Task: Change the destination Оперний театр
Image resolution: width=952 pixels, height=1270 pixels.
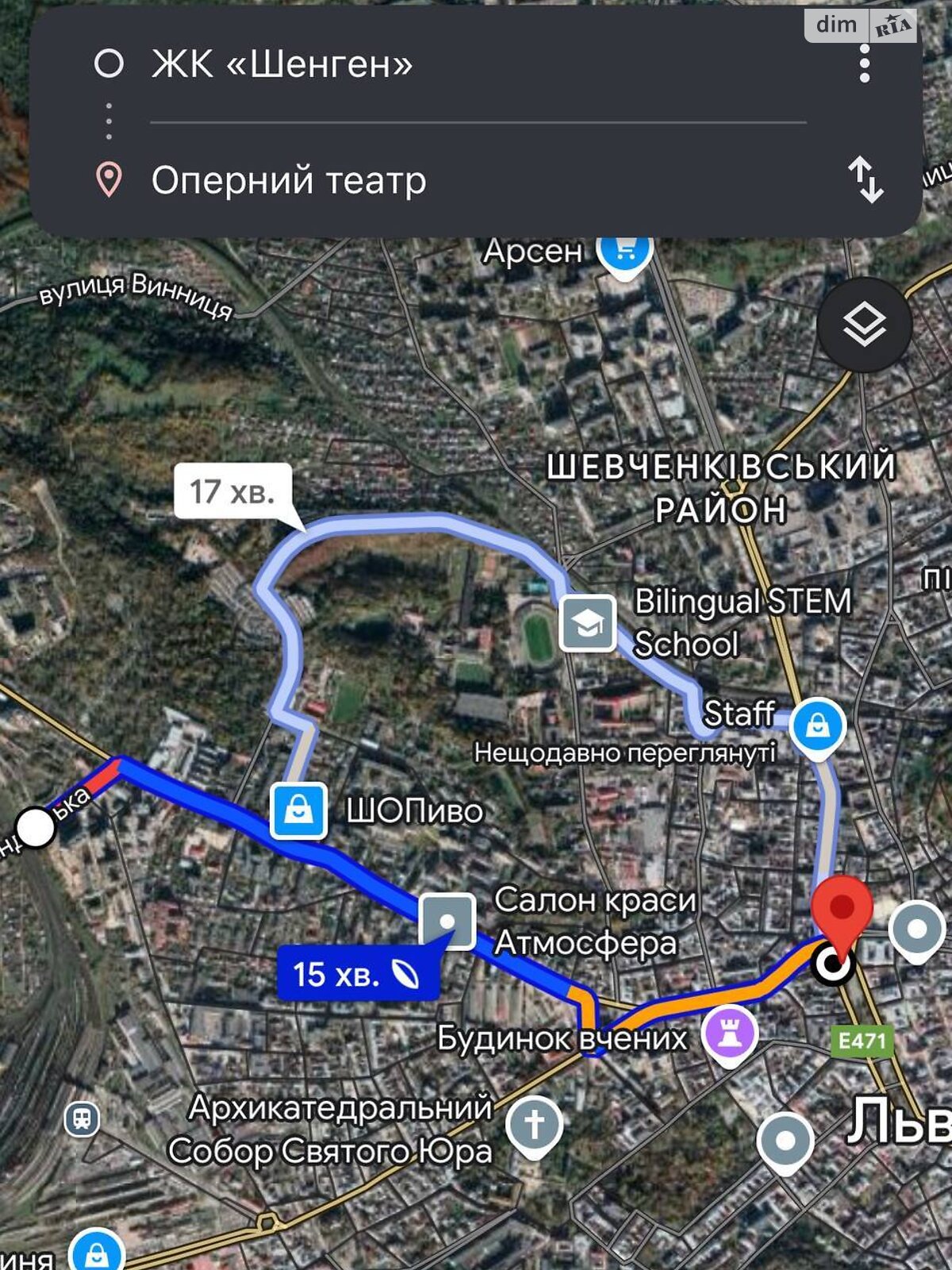Action: [x=289, y=180]
